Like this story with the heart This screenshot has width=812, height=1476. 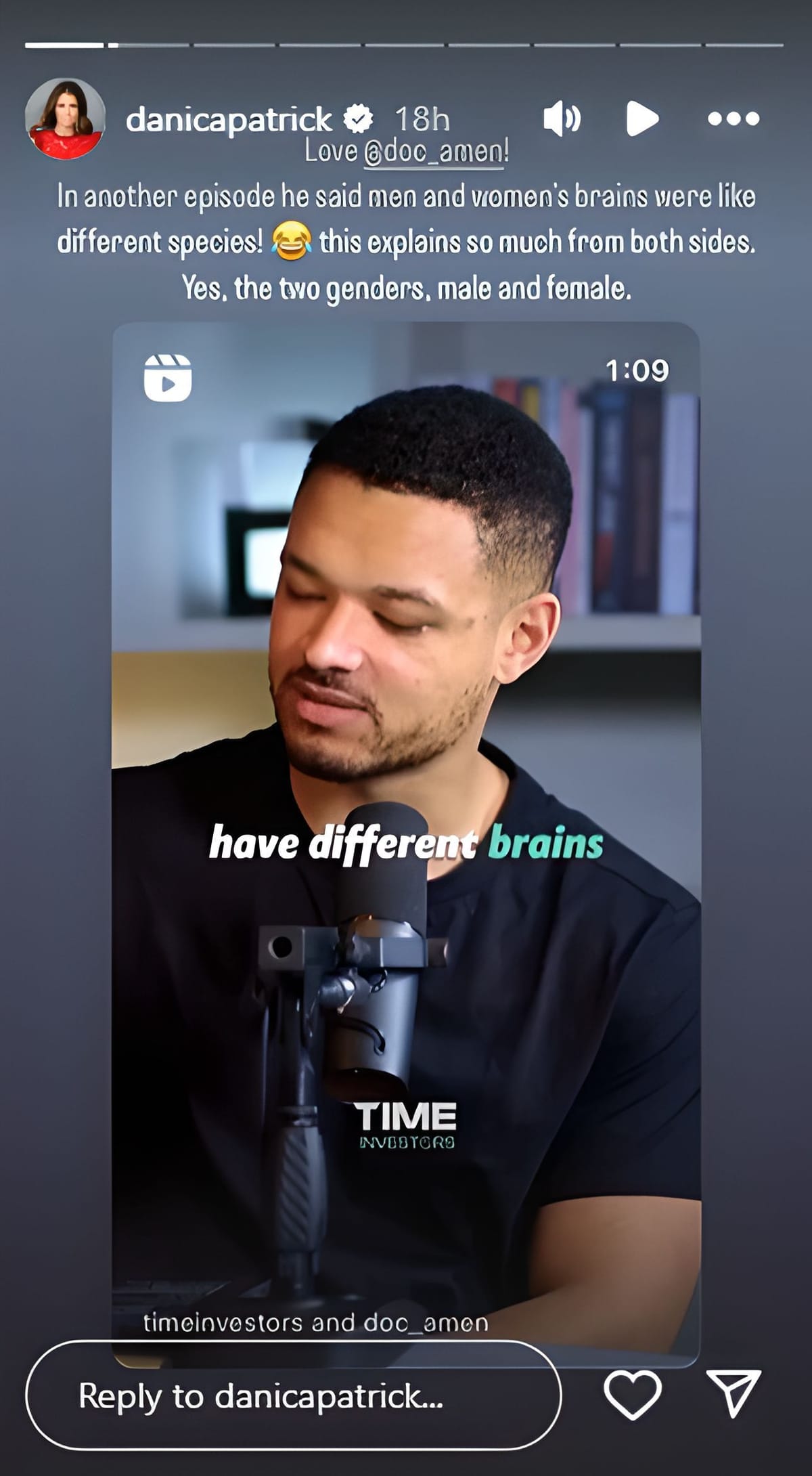[632, 1395]
